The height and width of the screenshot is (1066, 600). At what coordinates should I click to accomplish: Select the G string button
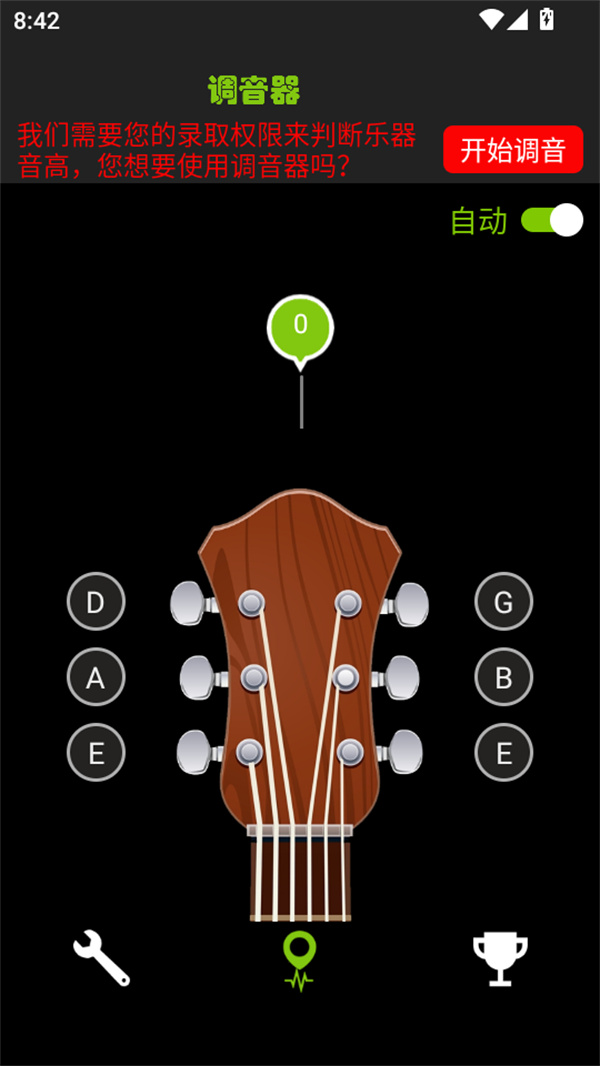pos(503,602)
